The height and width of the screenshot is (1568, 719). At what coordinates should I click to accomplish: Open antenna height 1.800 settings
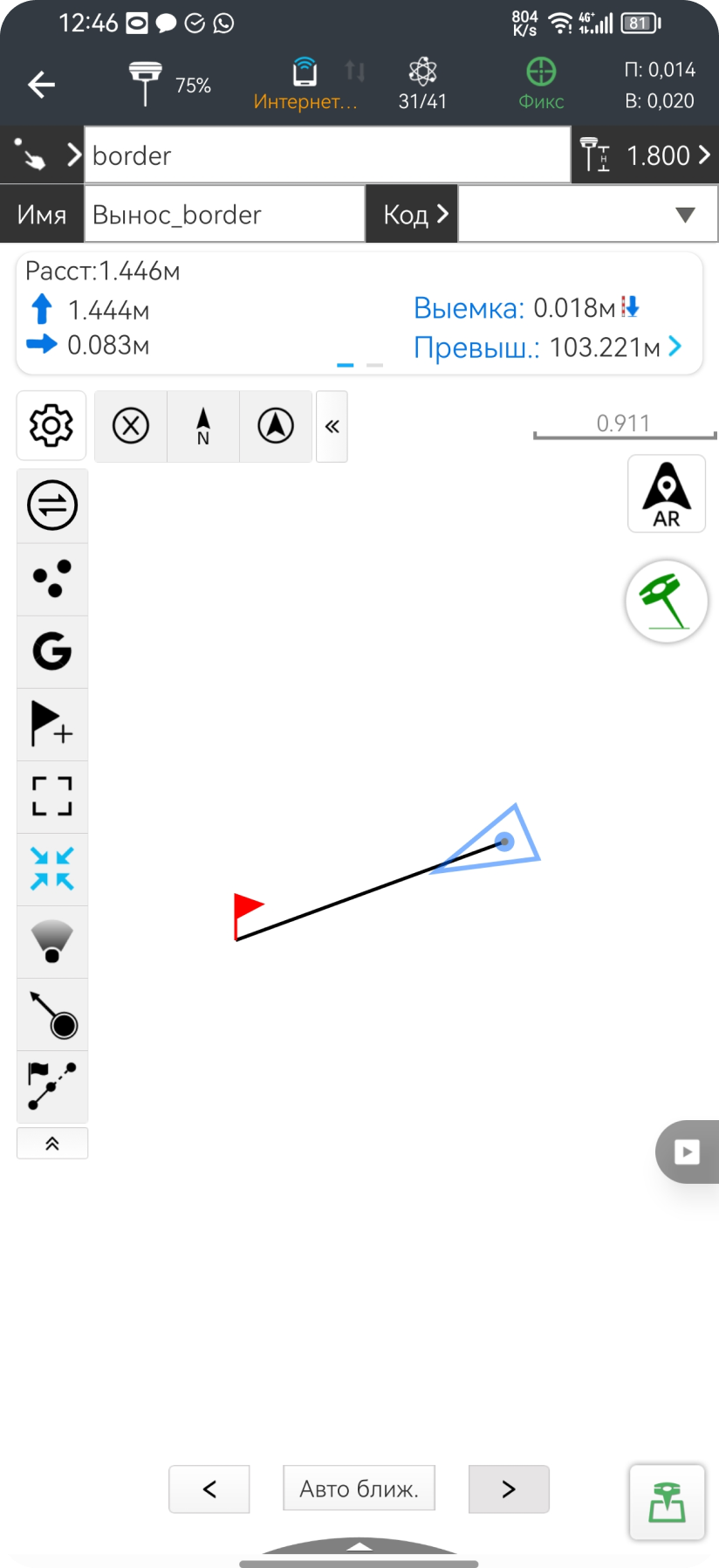pos(646,155)
